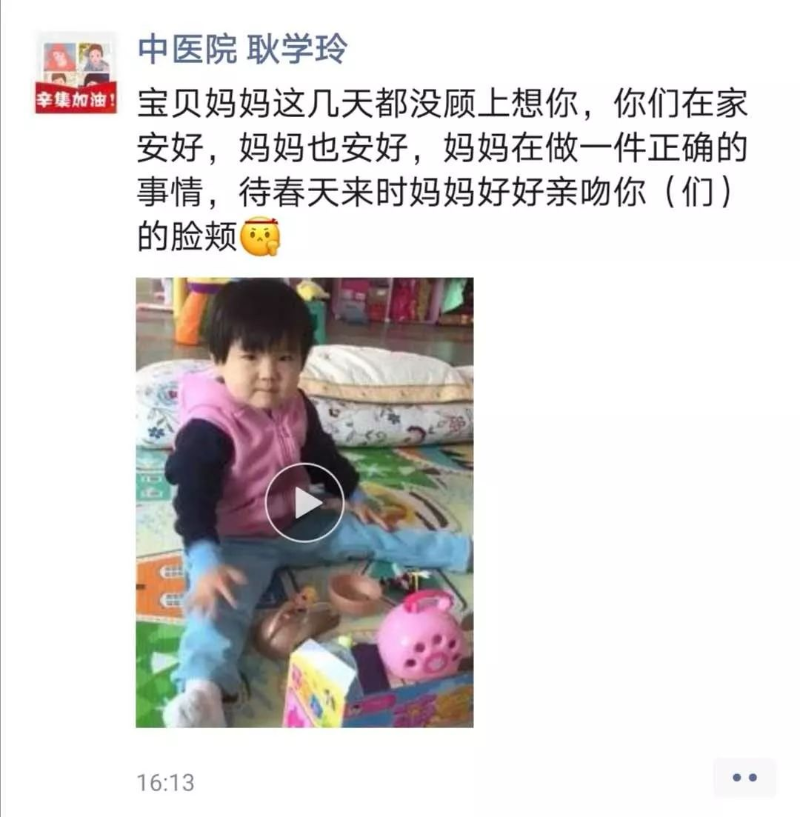Open the like/comment menu with two dots
800x817 pixels.
point(744,777)
